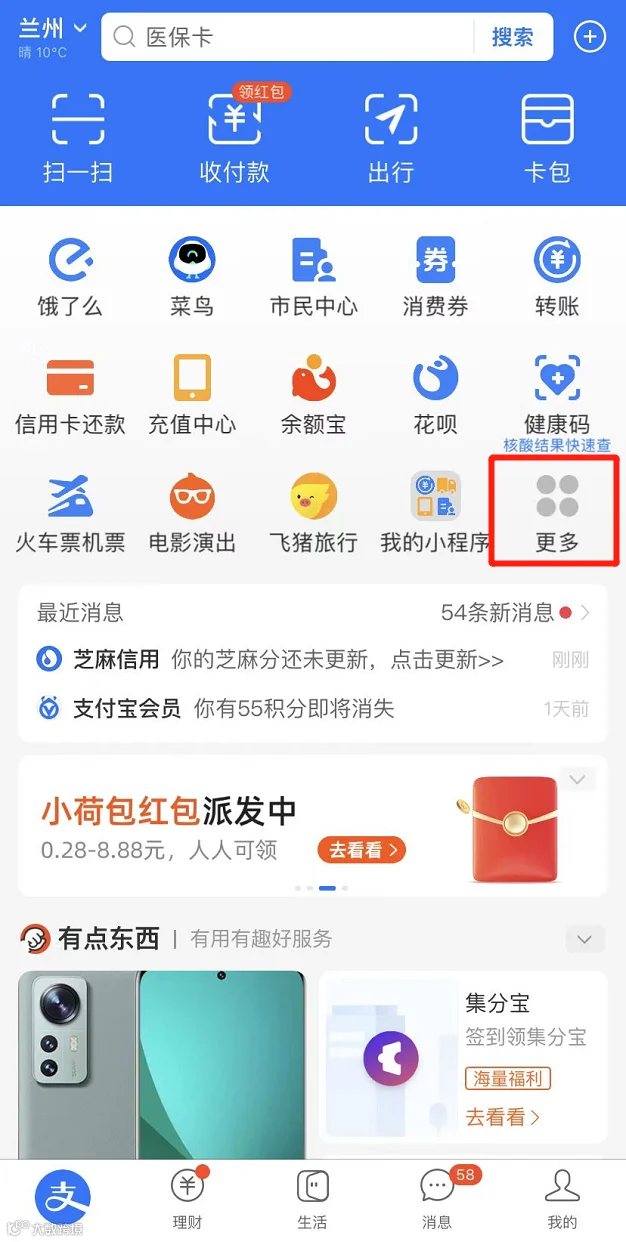Go to the 我的 tab
Screen dimensions: 626x1242
pyautogui.click(x=562, y=1198)
